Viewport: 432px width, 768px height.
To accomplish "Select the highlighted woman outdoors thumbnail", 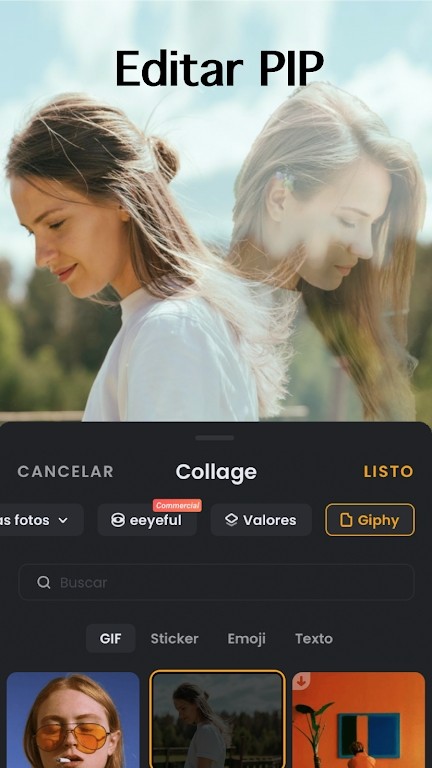I will coord(217,720).
